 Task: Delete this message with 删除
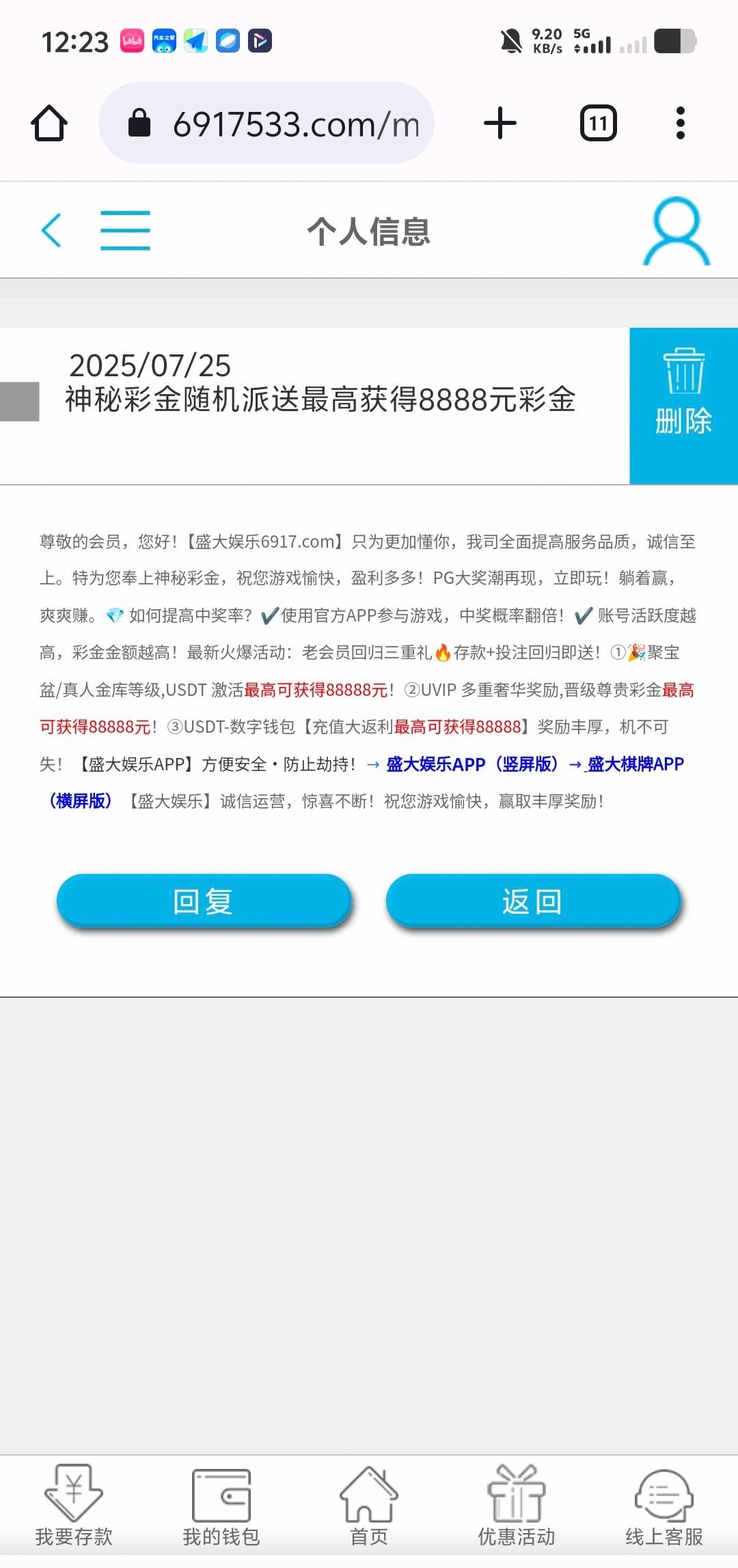tap(683, 406)
